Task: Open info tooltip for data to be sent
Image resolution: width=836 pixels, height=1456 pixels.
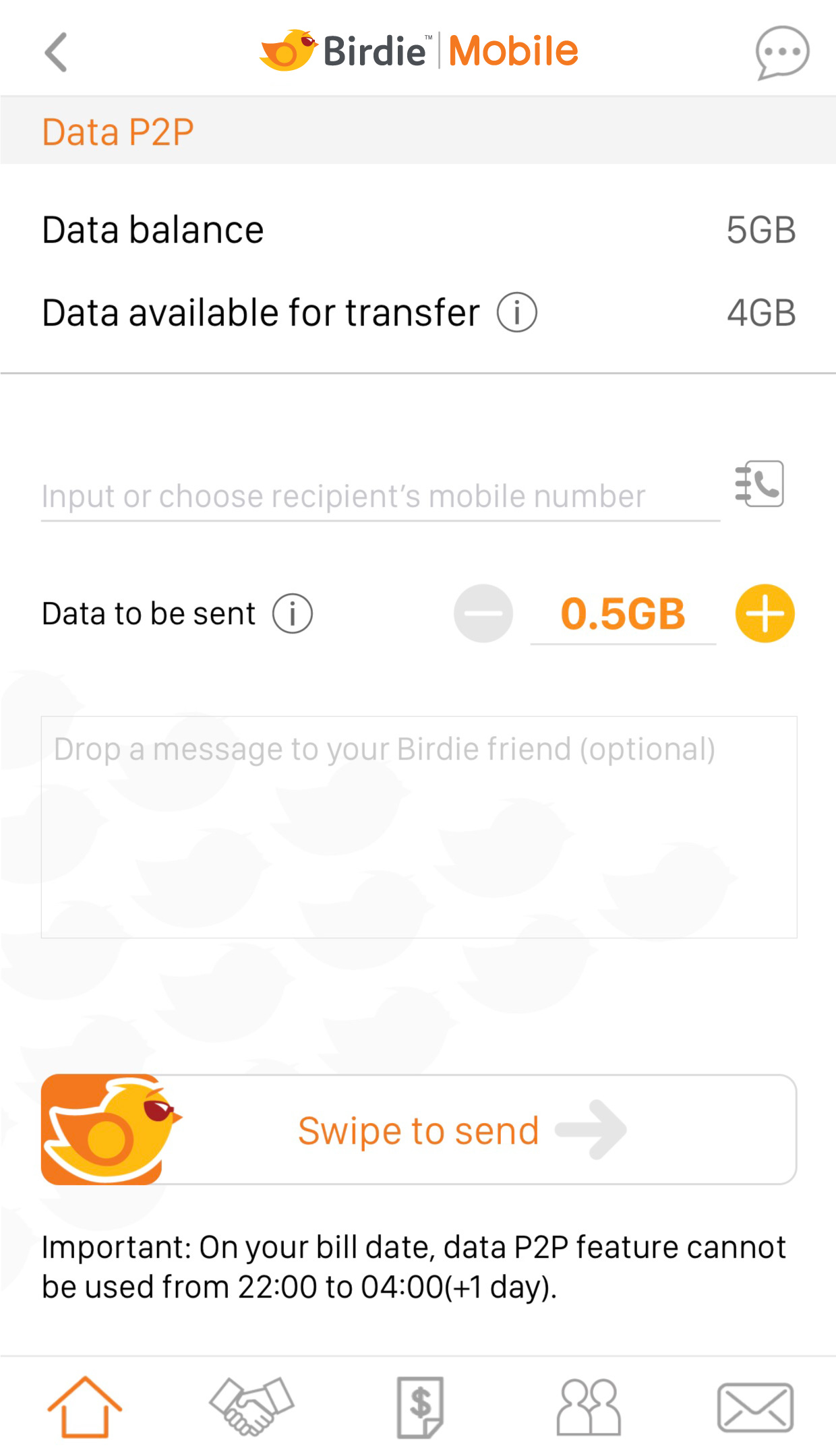Action: [293, 613]
